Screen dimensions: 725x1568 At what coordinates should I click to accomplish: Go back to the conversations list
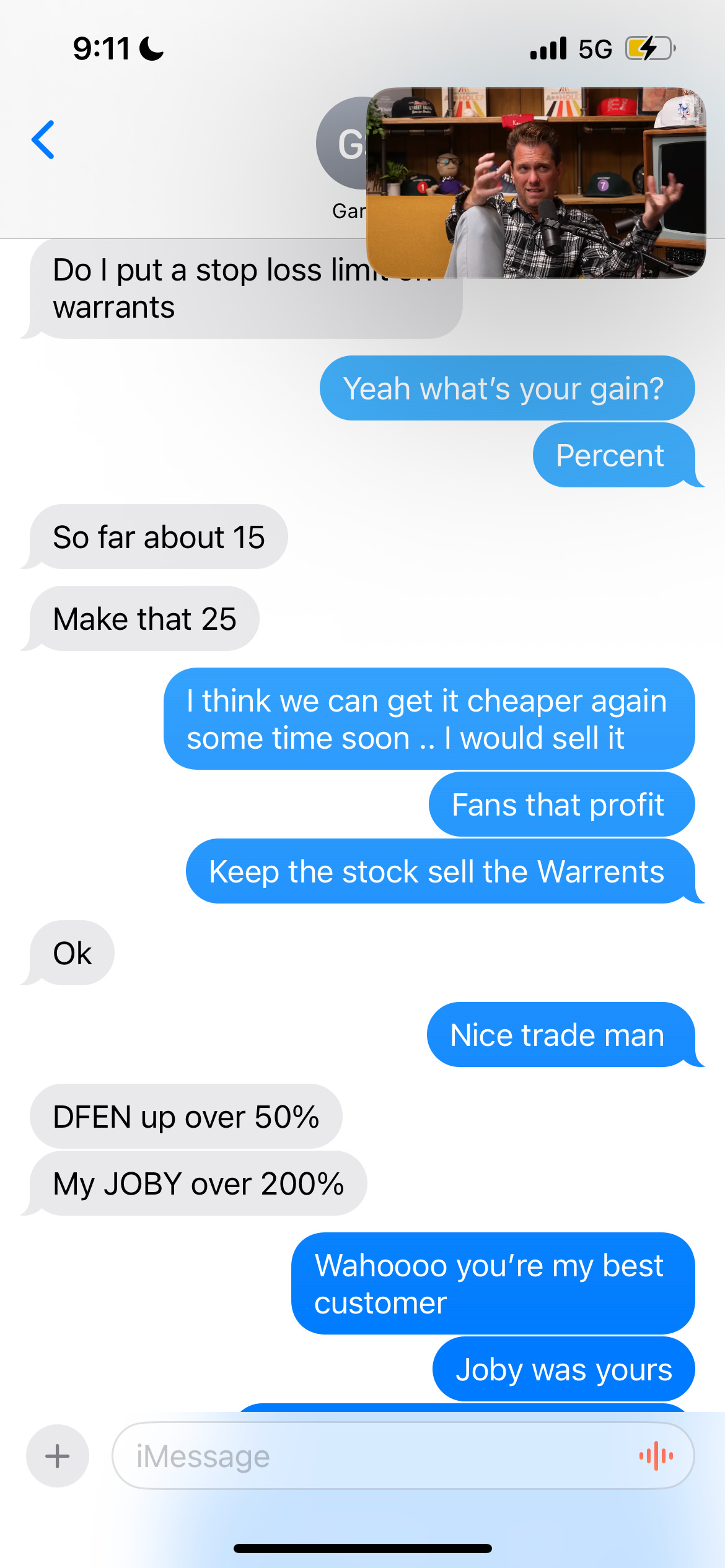pos(43,140)
